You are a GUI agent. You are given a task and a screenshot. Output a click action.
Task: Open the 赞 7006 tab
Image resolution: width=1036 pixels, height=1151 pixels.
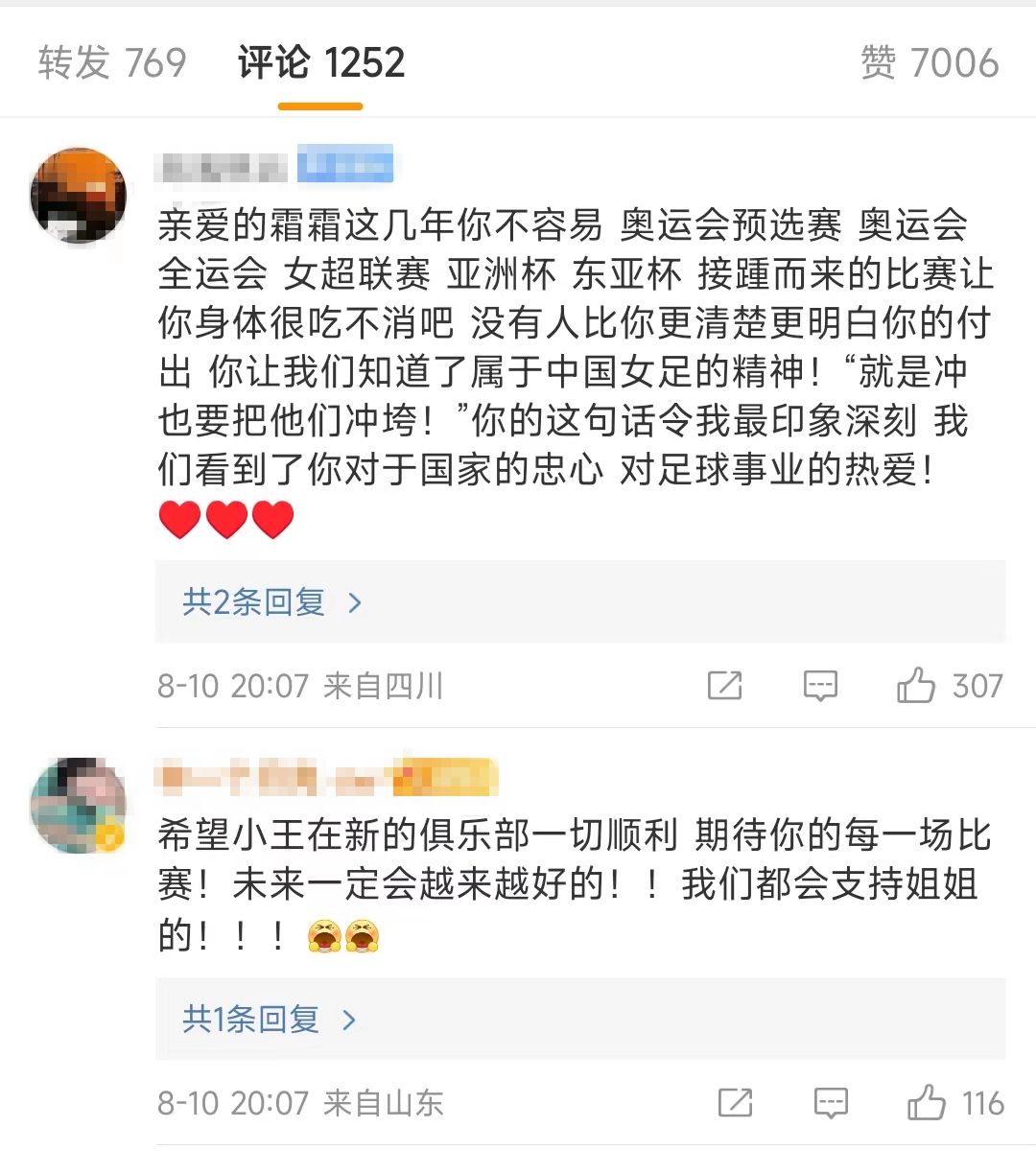pos(929,63)
